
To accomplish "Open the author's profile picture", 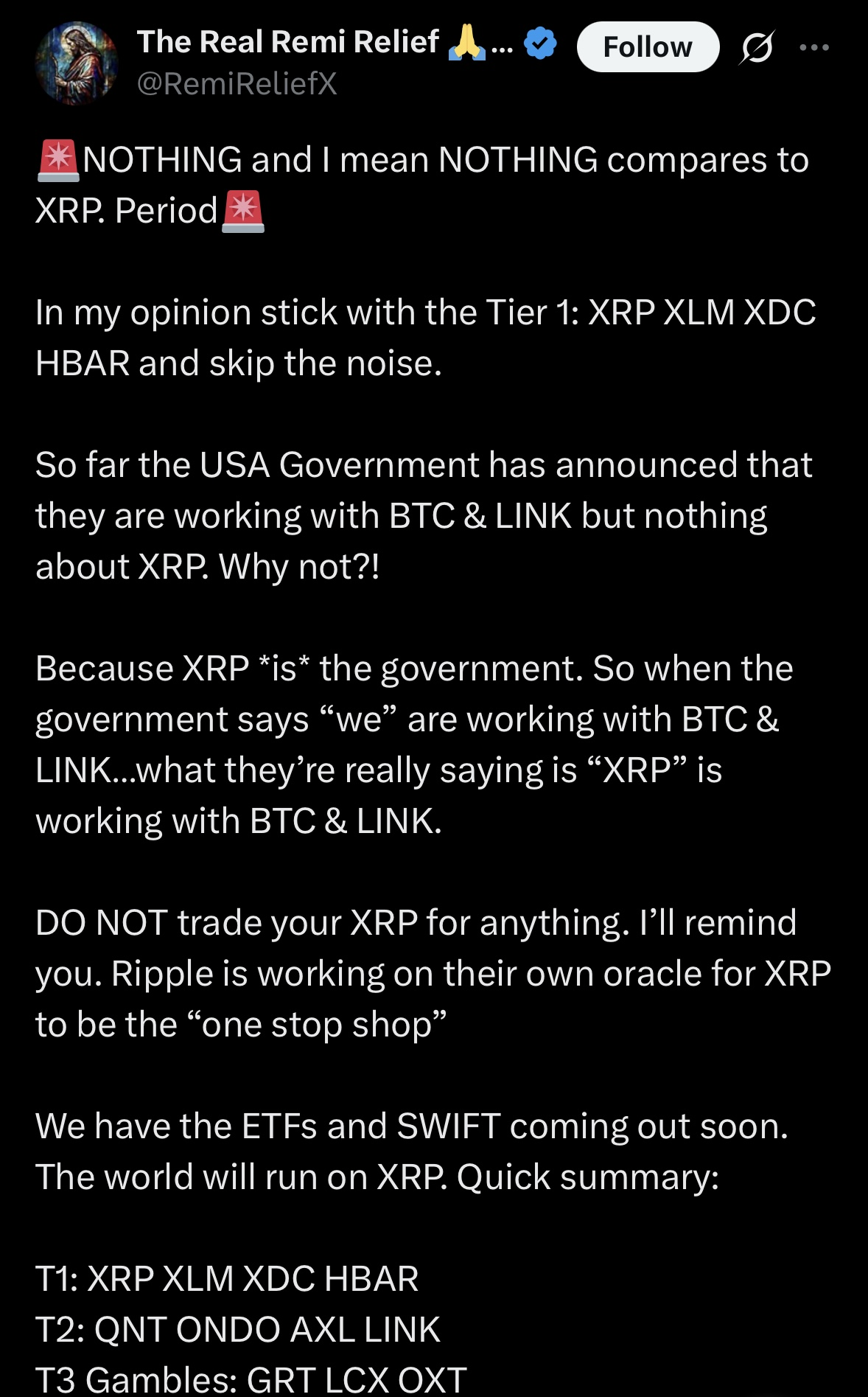I will pos(77,63).
